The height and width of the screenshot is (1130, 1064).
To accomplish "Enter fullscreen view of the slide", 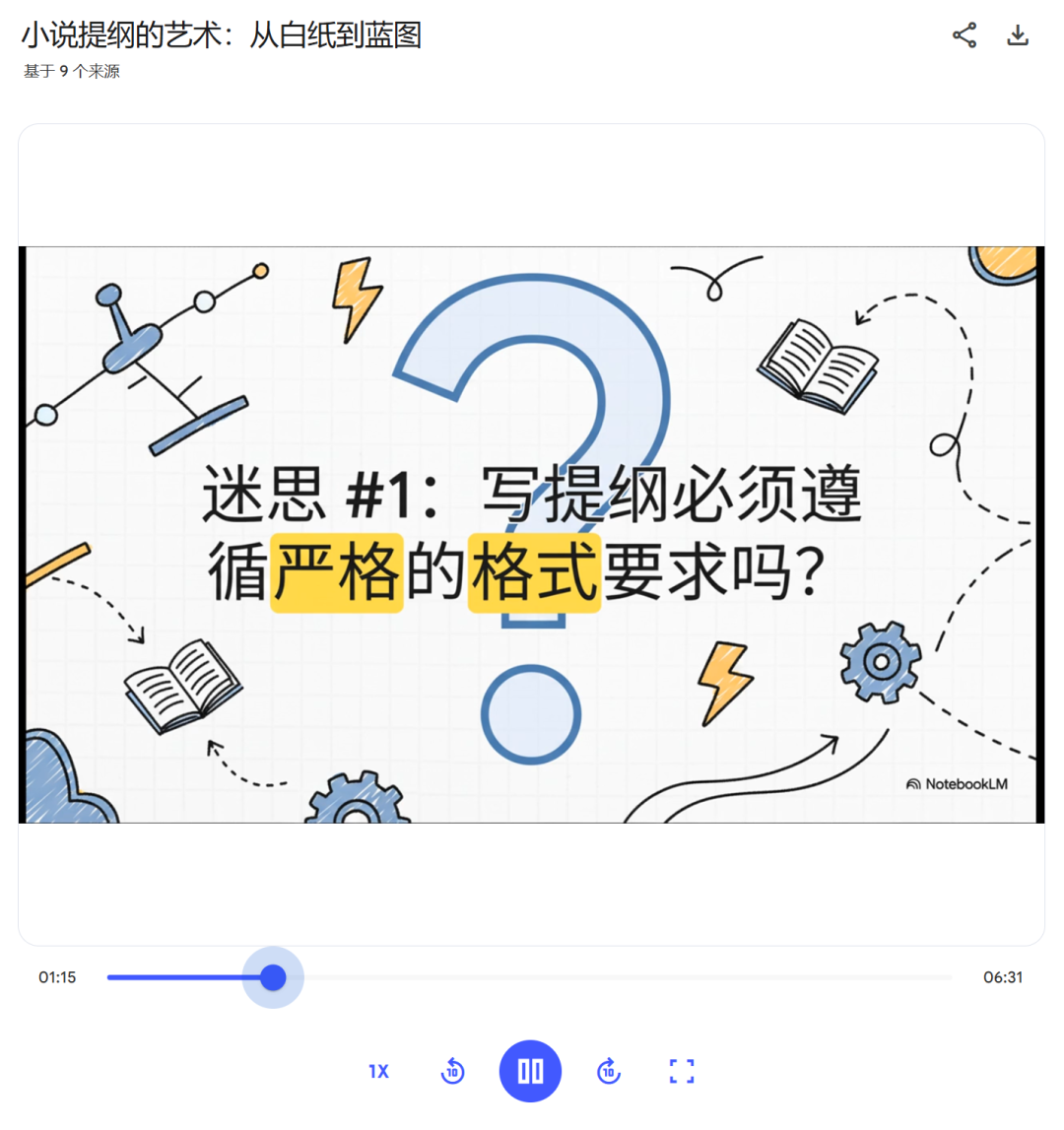I will (x=683, y=1071).
